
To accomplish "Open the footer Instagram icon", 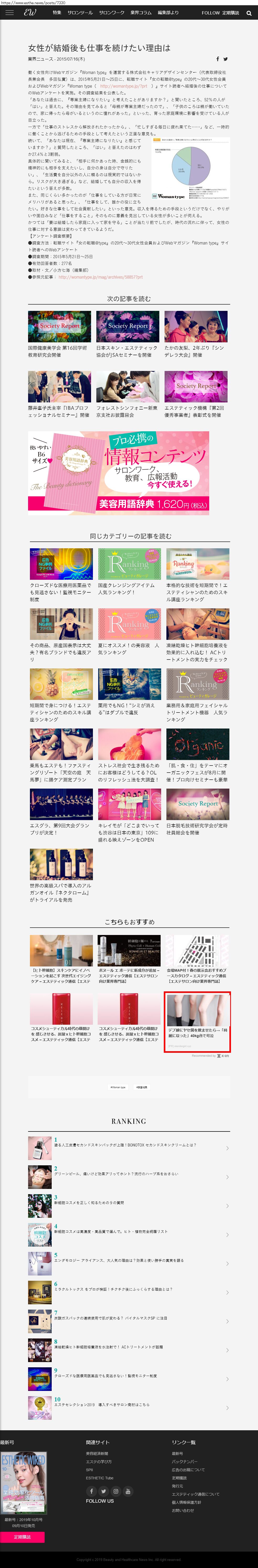I will click(x=115, y=1491).
